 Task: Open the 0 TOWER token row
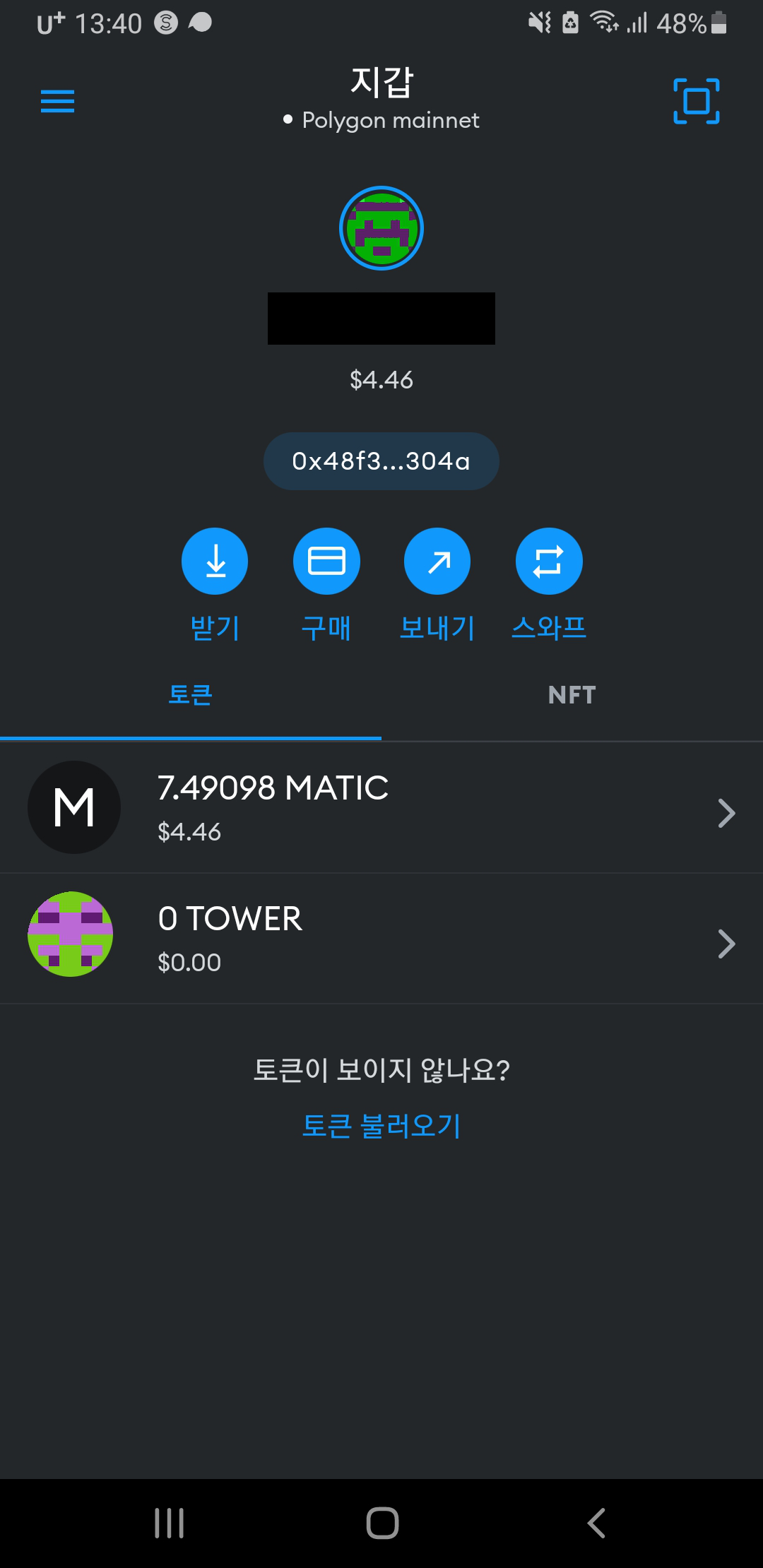(381, 939)
